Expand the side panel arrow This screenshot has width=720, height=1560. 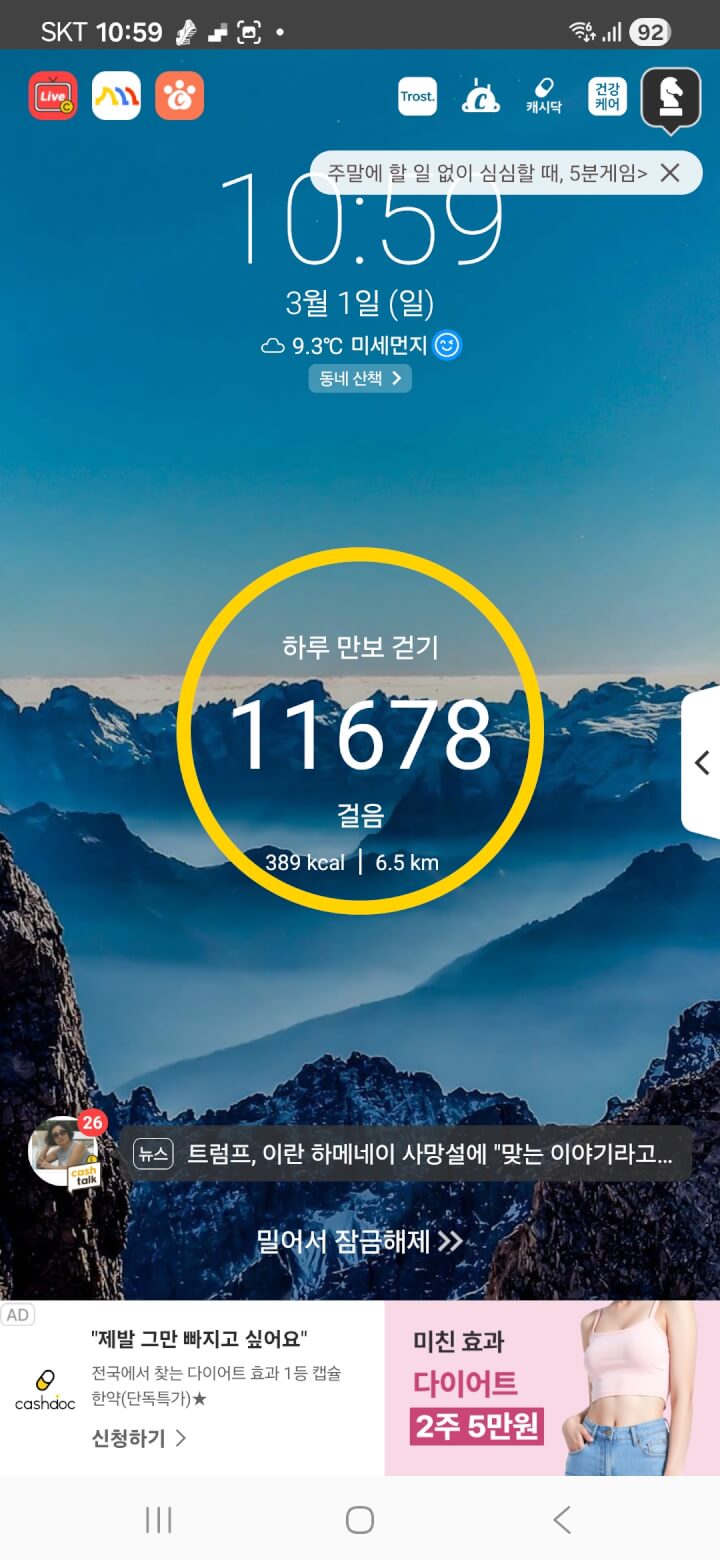pyautogui.click(x=701, y=762)
